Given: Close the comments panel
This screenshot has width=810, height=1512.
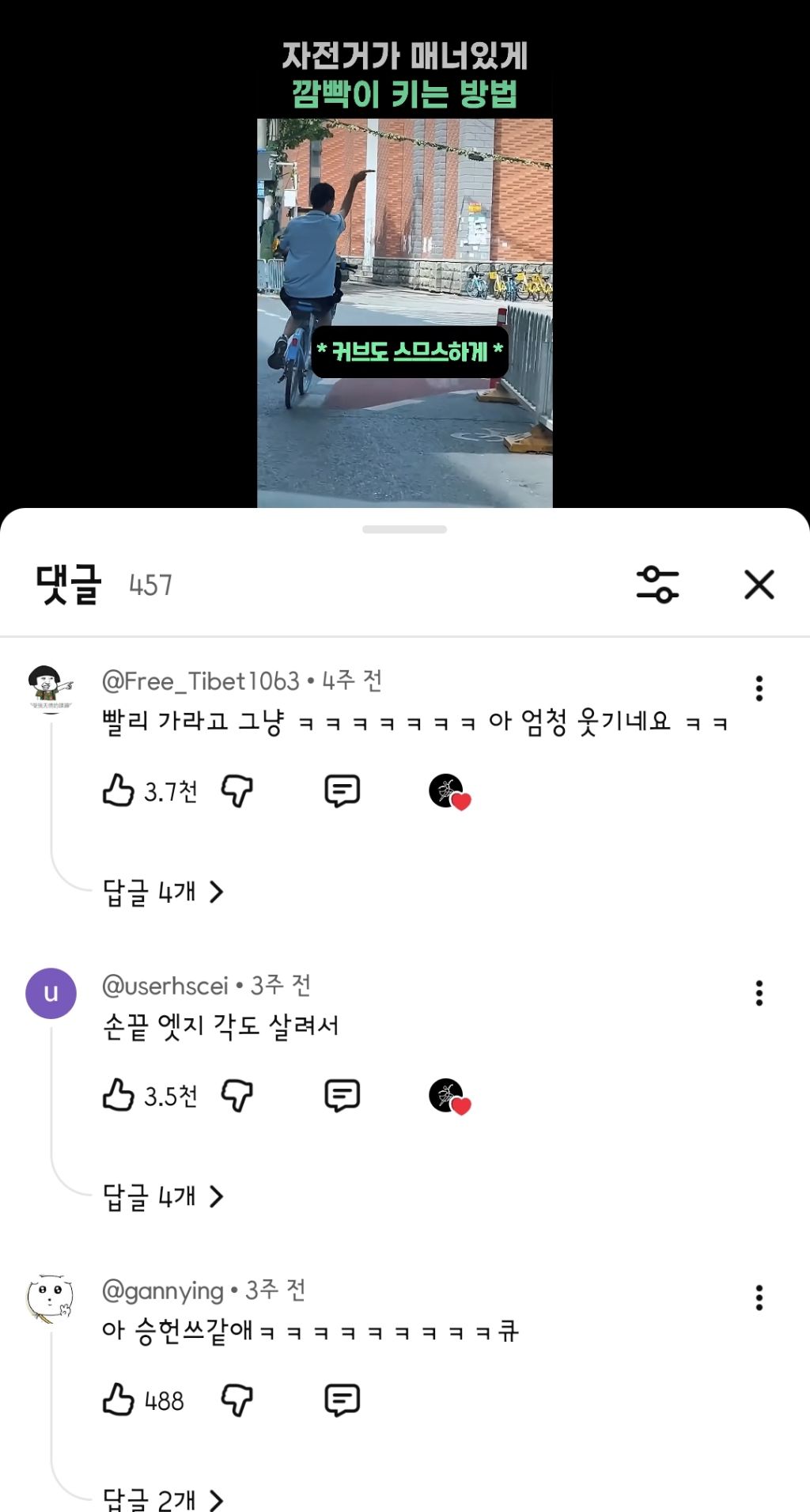Looking at the screenshot, I should click(x=759, y=585).
